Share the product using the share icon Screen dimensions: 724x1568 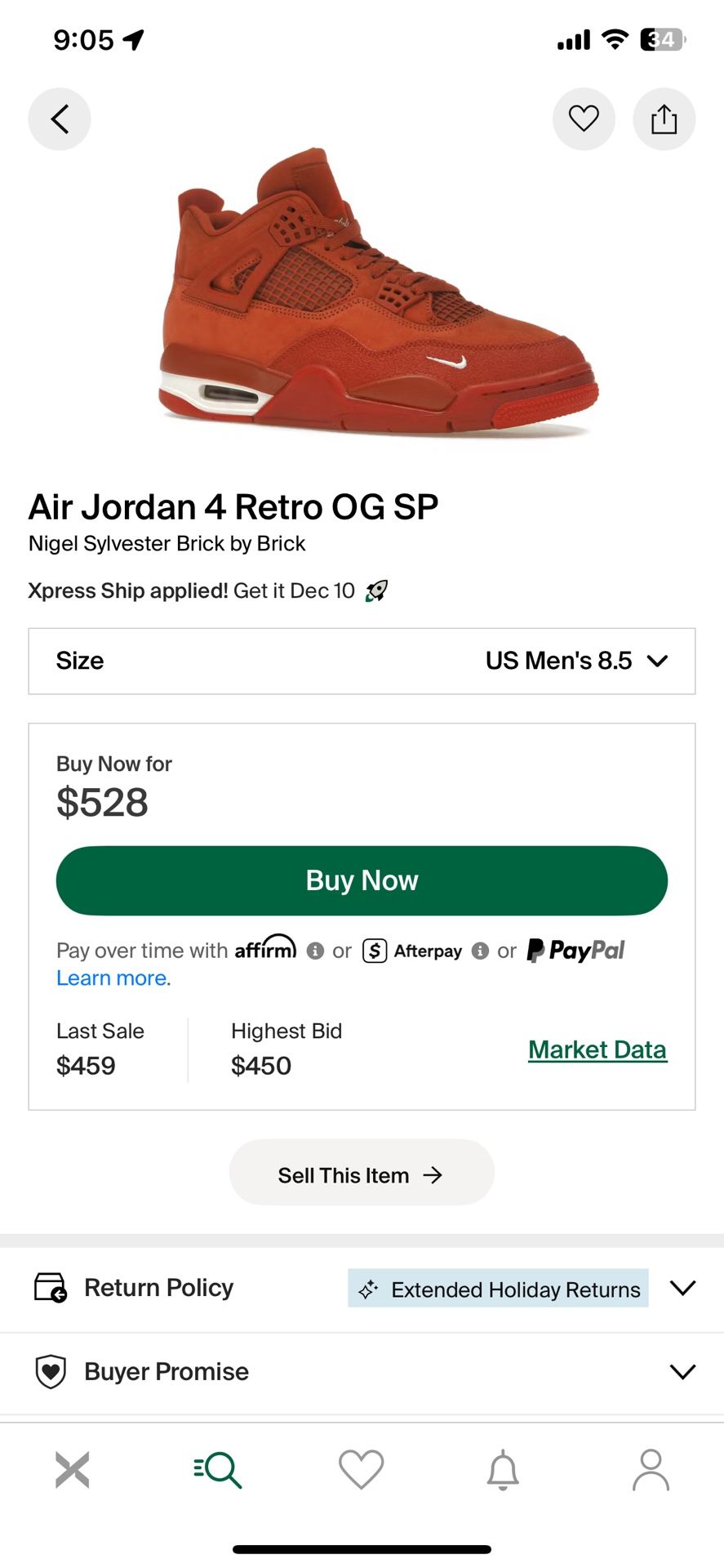(x=664, y=118)
